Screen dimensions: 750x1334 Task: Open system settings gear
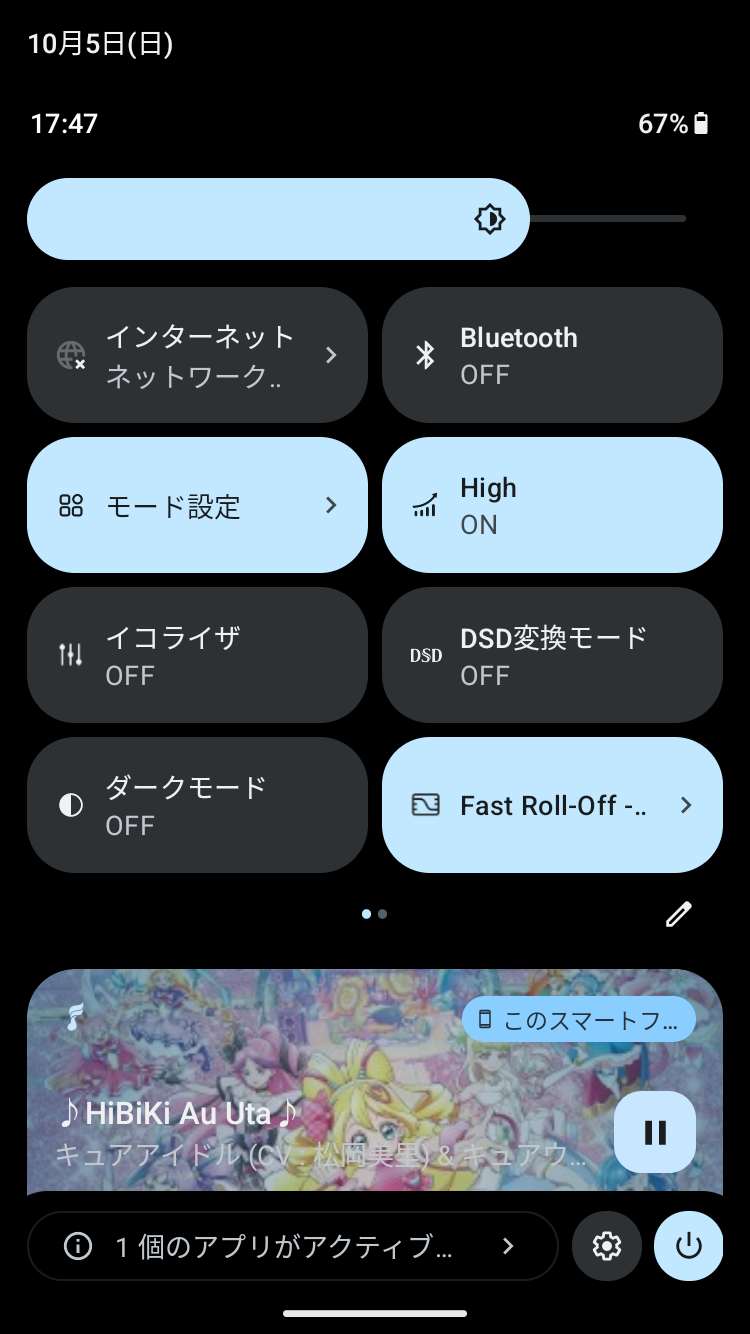coord(607,1246)
